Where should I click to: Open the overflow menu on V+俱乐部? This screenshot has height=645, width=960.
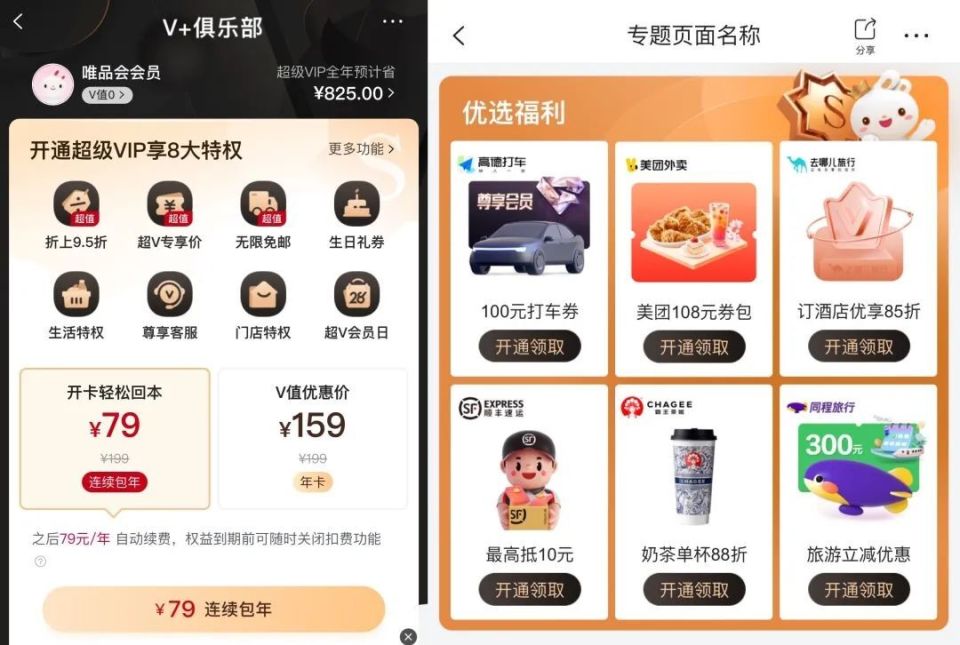(x=393, y=21)
